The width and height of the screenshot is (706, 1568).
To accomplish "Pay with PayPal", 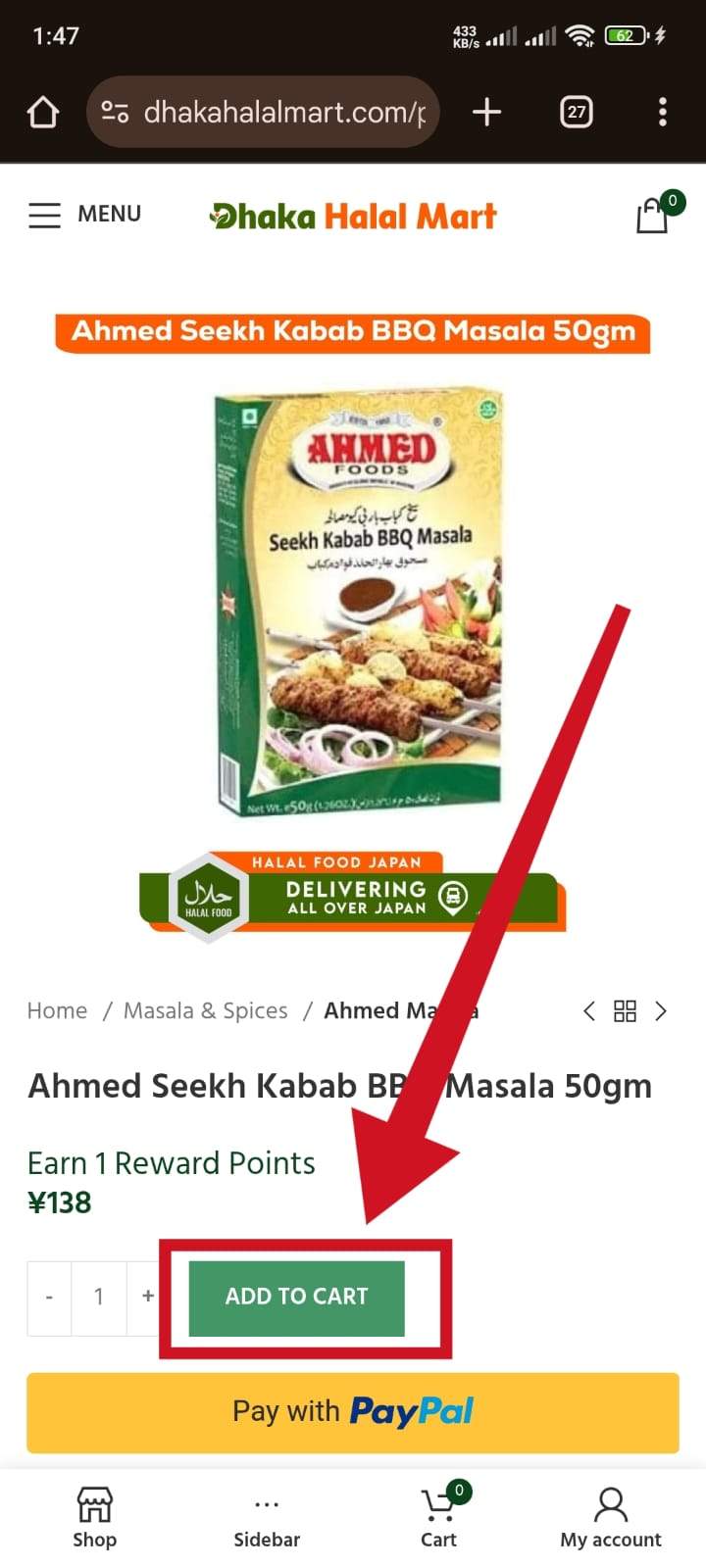I will [x=353, y=1412].
